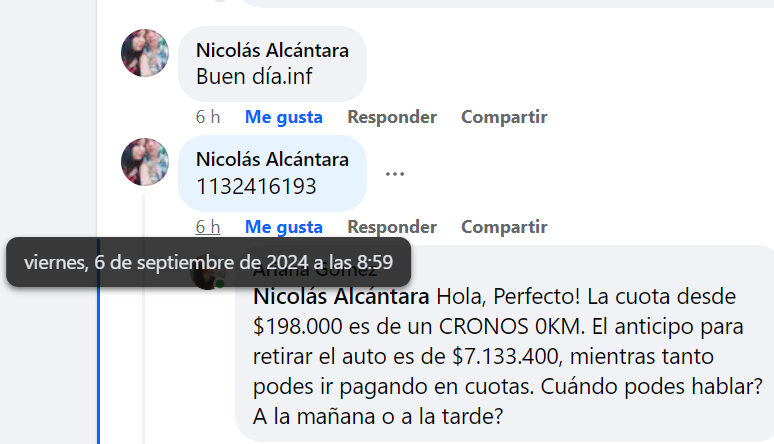Viewport: 774px width, 444px height.
Task: Tap the 6 h timestamp on 1132416193 comment
Action: [x=208, y=227]
